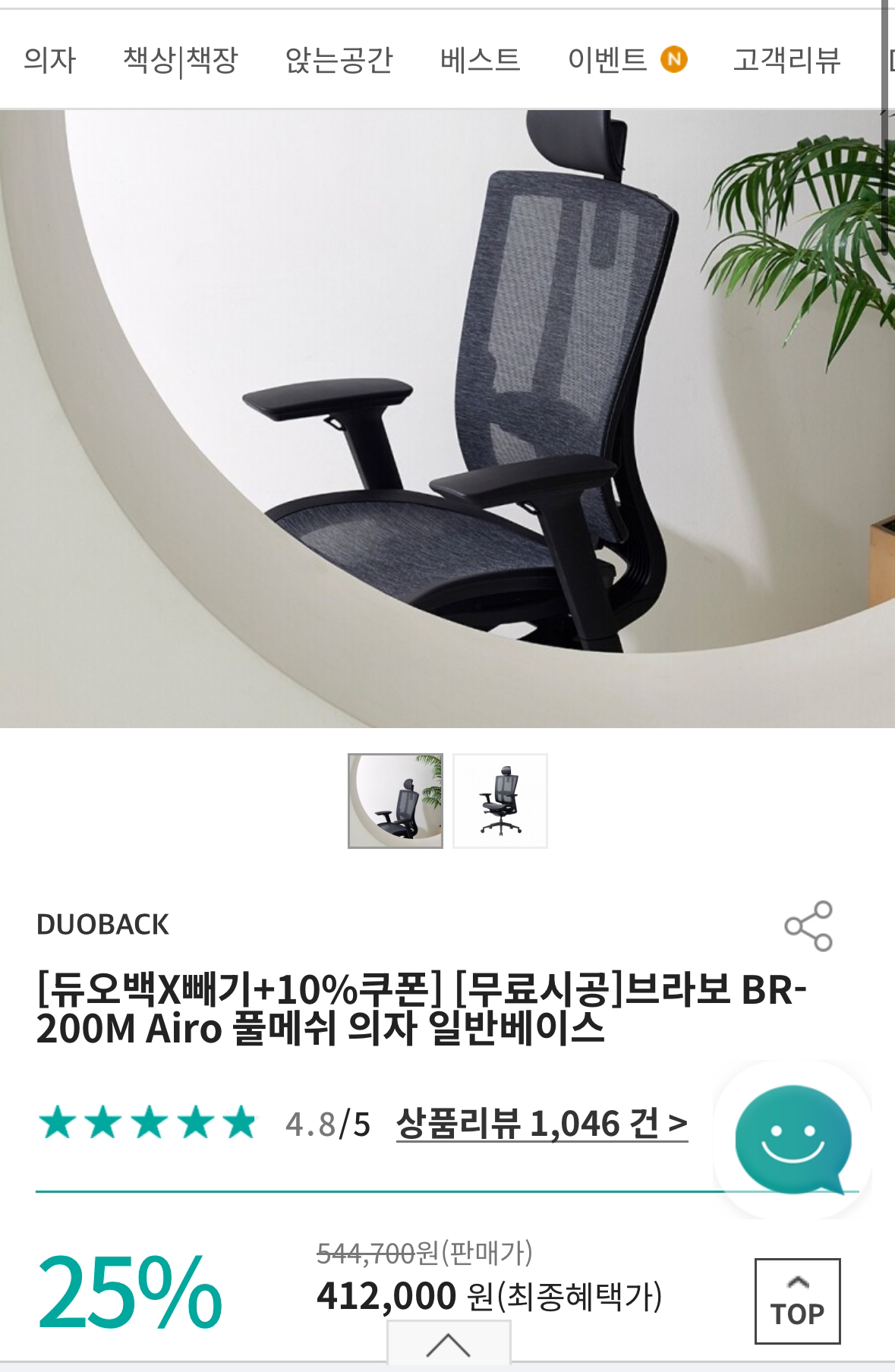
Task: Select the second chair thumbnail image
Action: [500, 800]
